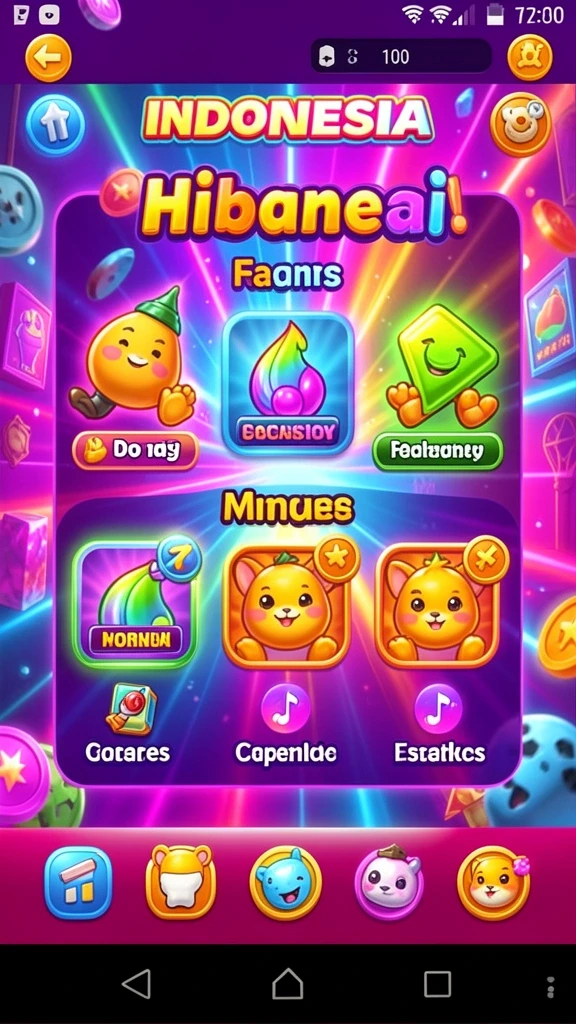
Task: Switch to the orange hamster tab
Action: [x=494, y=882]
